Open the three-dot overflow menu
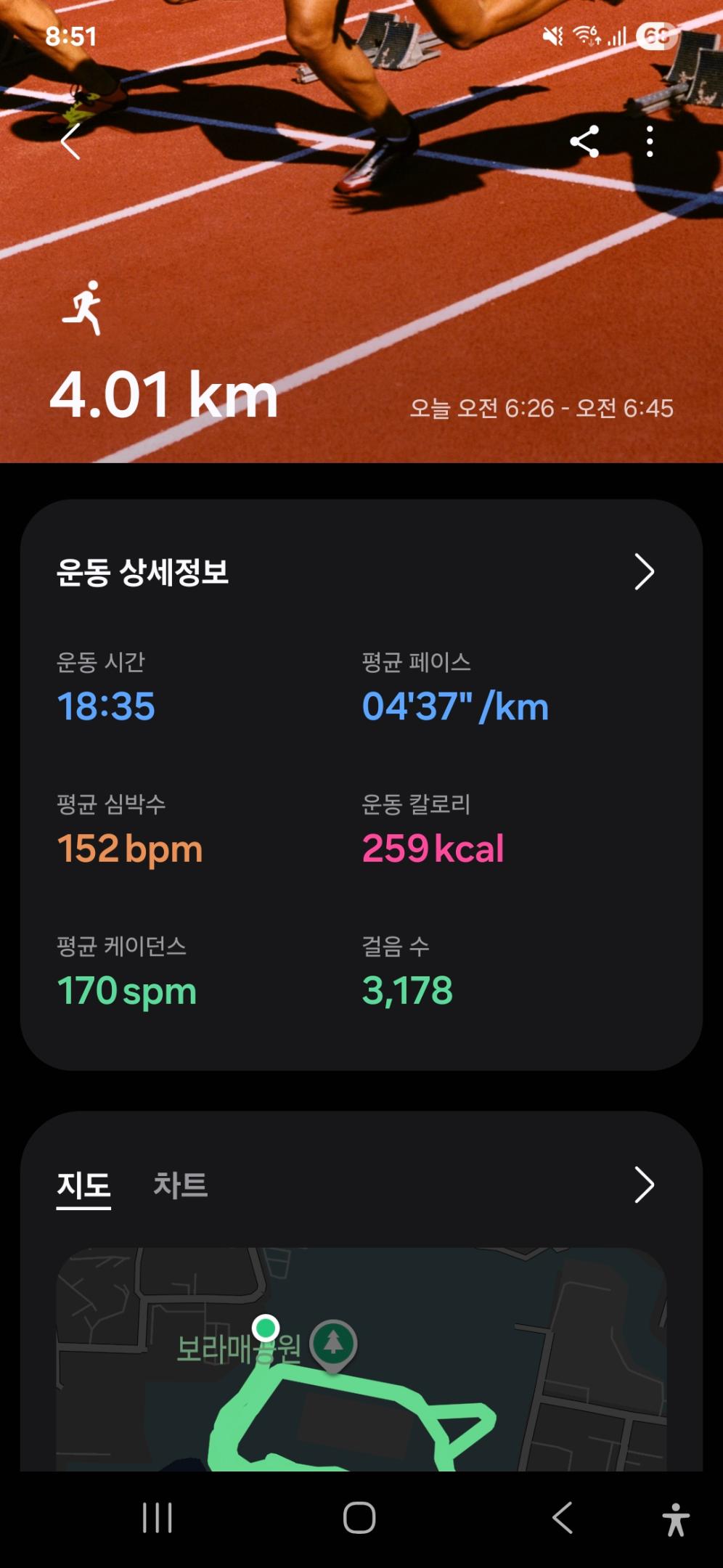This screenshot has height=1568, width=723. click(650, 142)
